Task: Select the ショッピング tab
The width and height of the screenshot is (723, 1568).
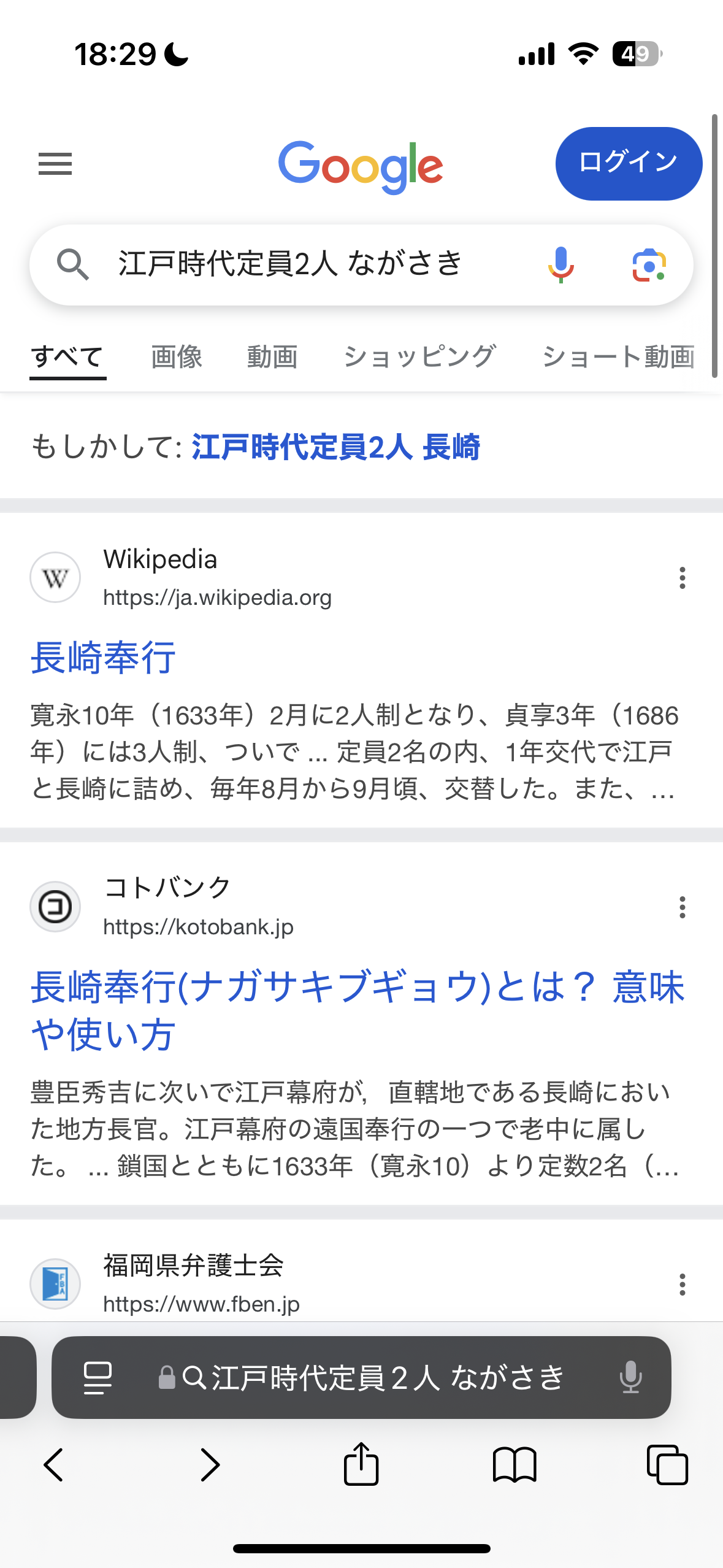Action: pos(419,357)
